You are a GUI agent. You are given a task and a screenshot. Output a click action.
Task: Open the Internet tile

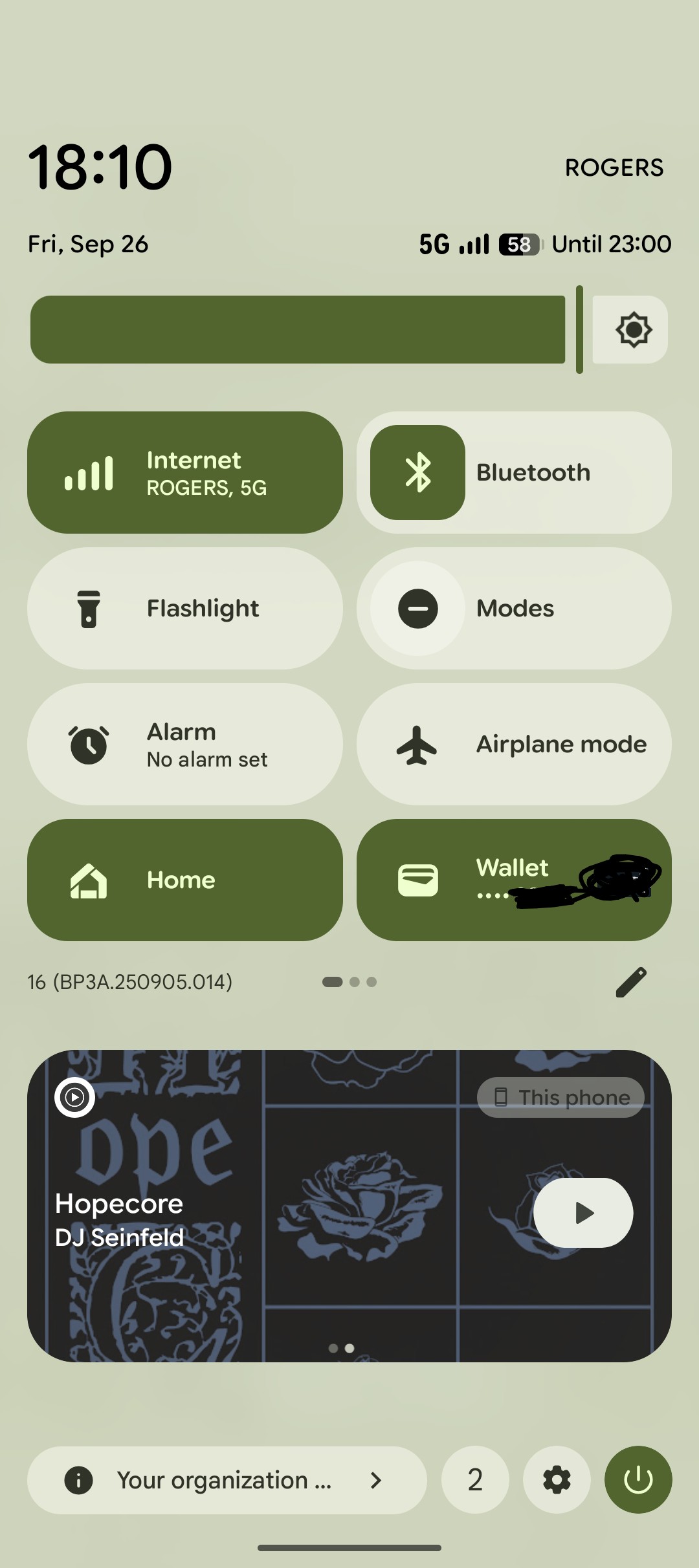184,472
